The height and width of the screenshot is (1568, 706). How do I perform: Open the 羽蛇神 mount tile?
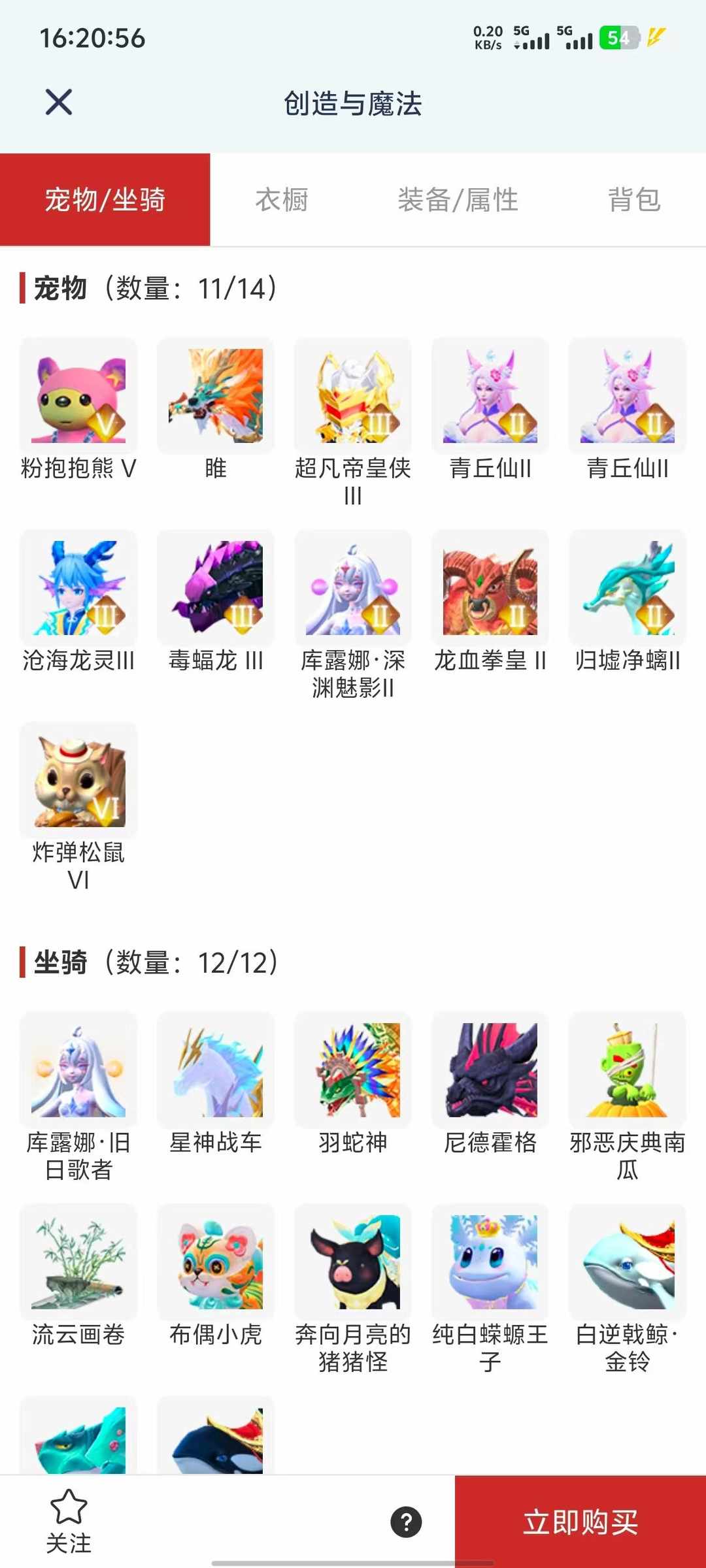coord(353,1070)
